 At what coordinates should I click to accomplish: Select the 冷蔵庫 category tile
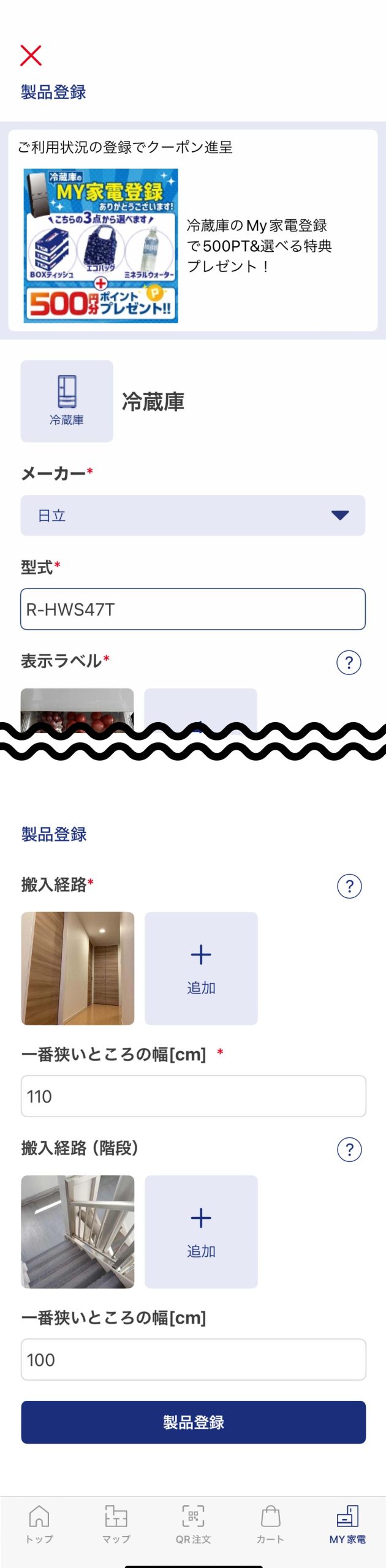(x=67, y=401)
